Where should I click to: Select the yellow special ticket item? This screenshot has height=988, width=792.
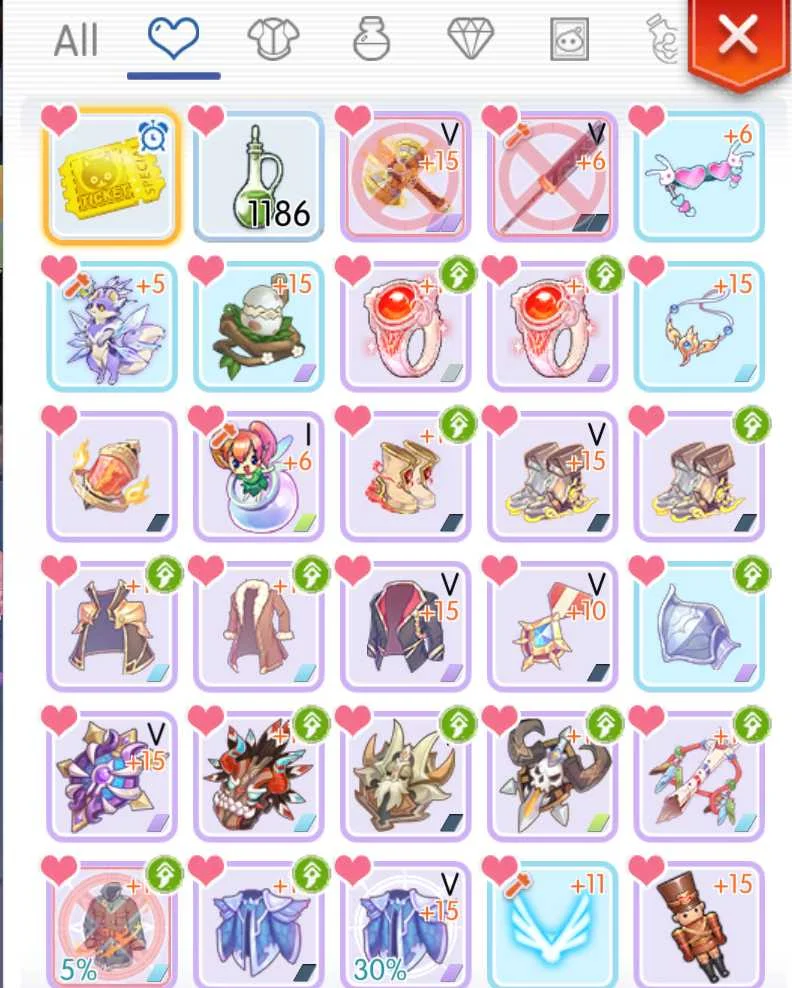112,177
